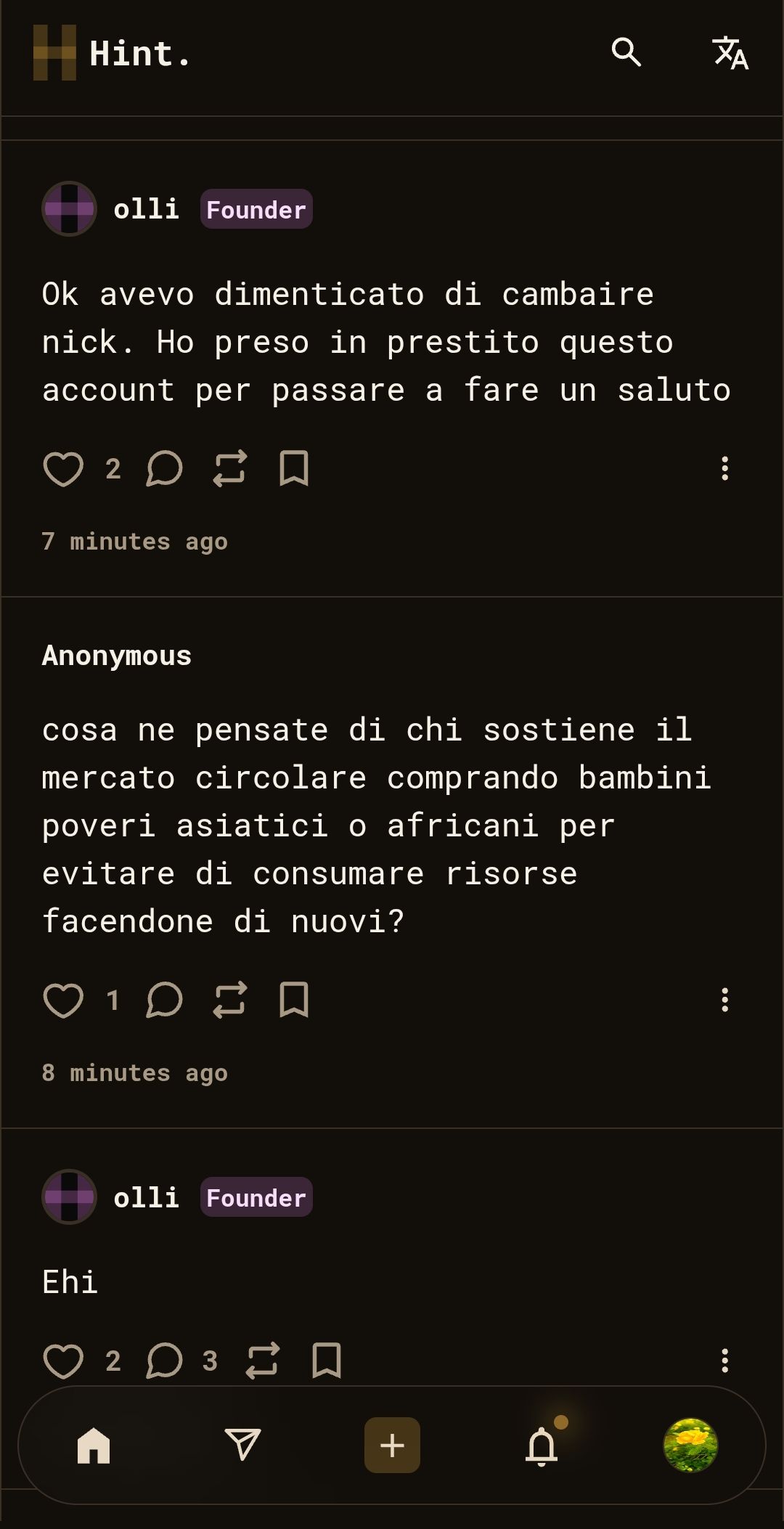The width and height of the screenshot is (784, 1529).
Task: Repost olli's 7 minutes ago post
Action: 229,468
